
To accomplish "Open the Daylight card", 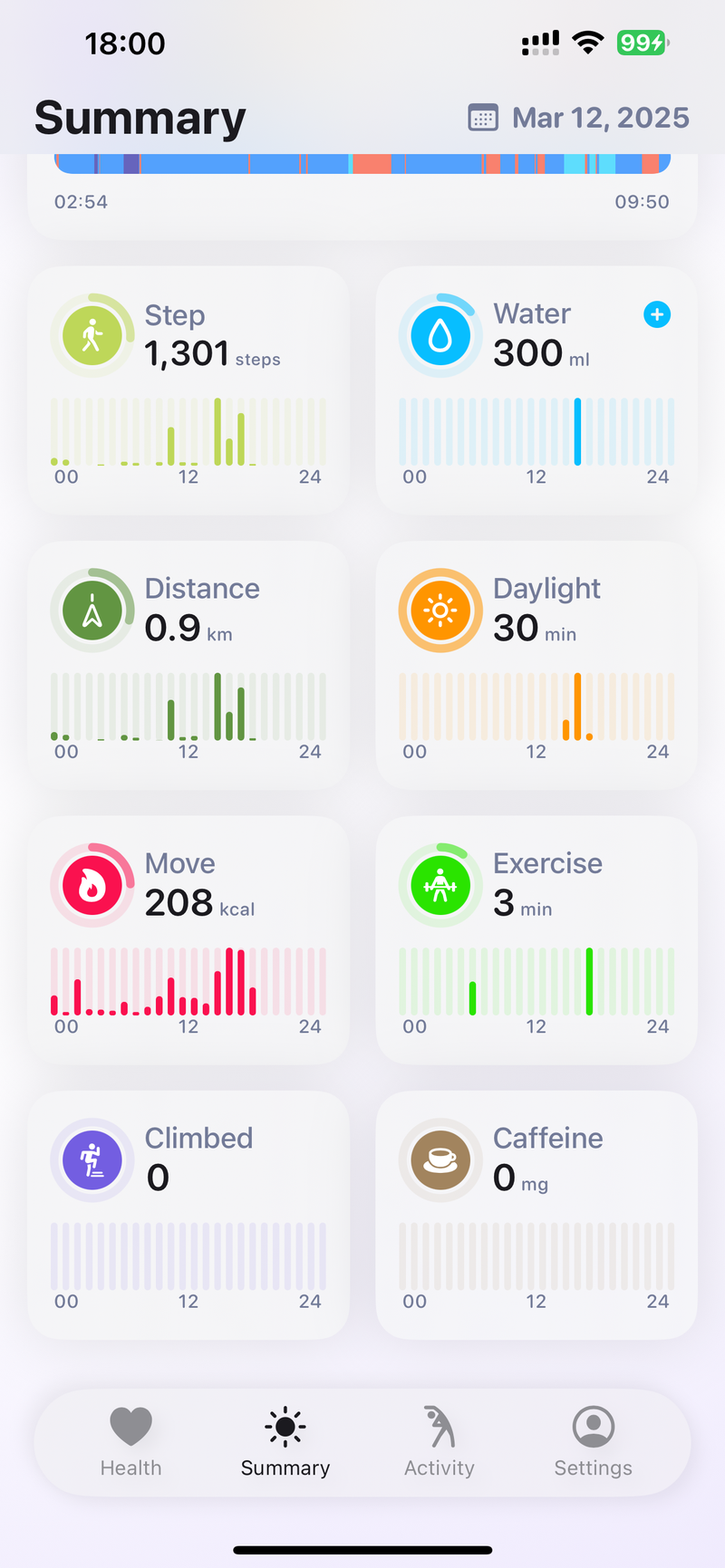I will [x=536, y=665].
